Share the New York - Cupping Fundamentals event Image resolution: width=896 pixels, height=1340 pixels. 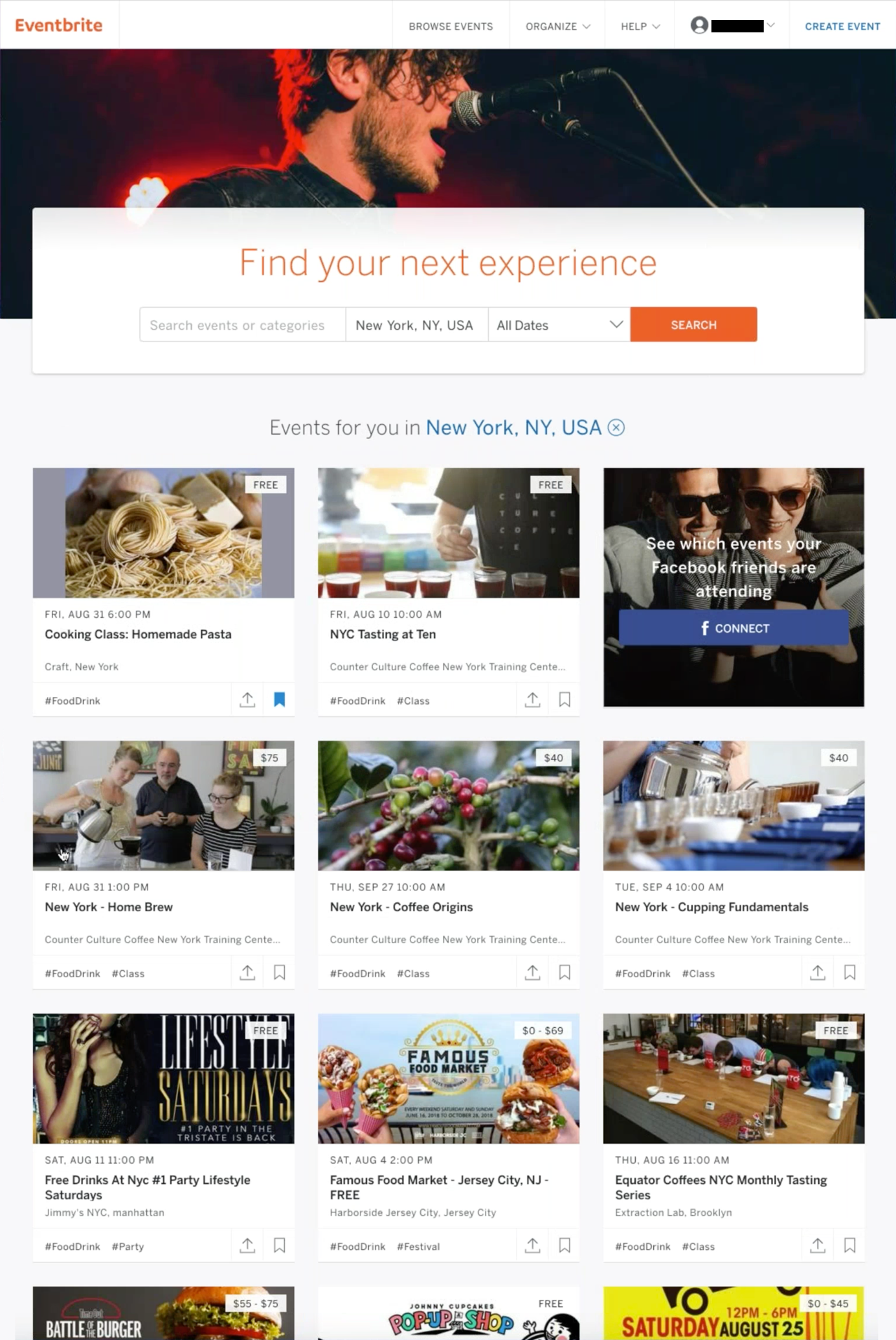pyautogui.click(x=818, y=972)
